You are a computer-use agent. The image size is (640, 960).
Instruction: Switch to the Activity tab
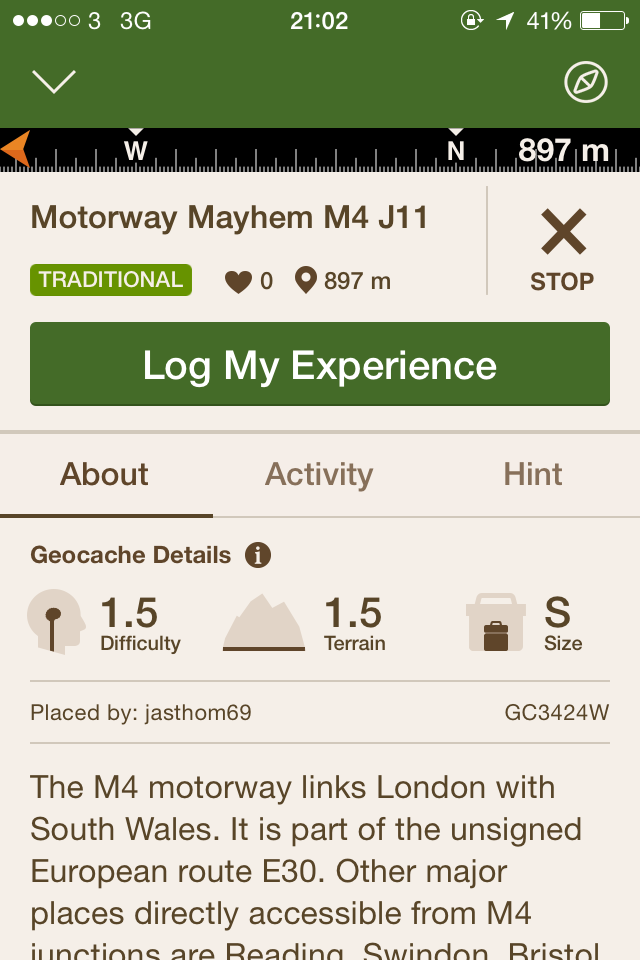pyautogui.click(x=319, y=474)
